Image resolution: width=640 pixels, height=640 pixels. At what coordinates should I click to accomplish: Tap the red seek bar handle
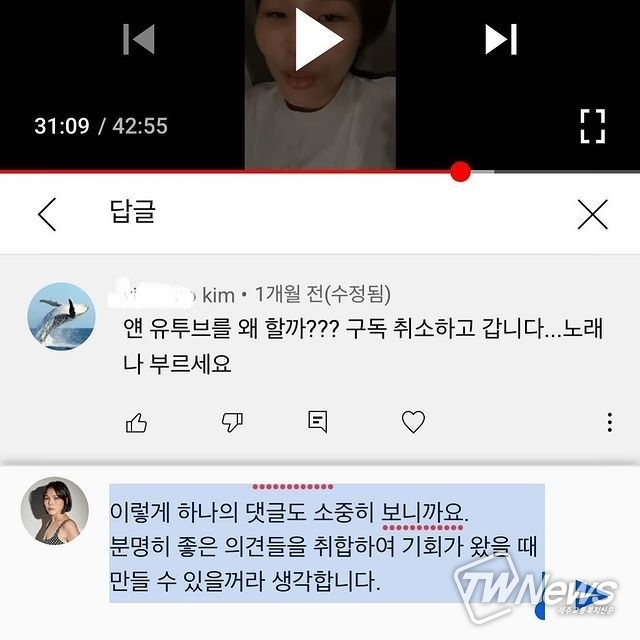tap(460, 171)
